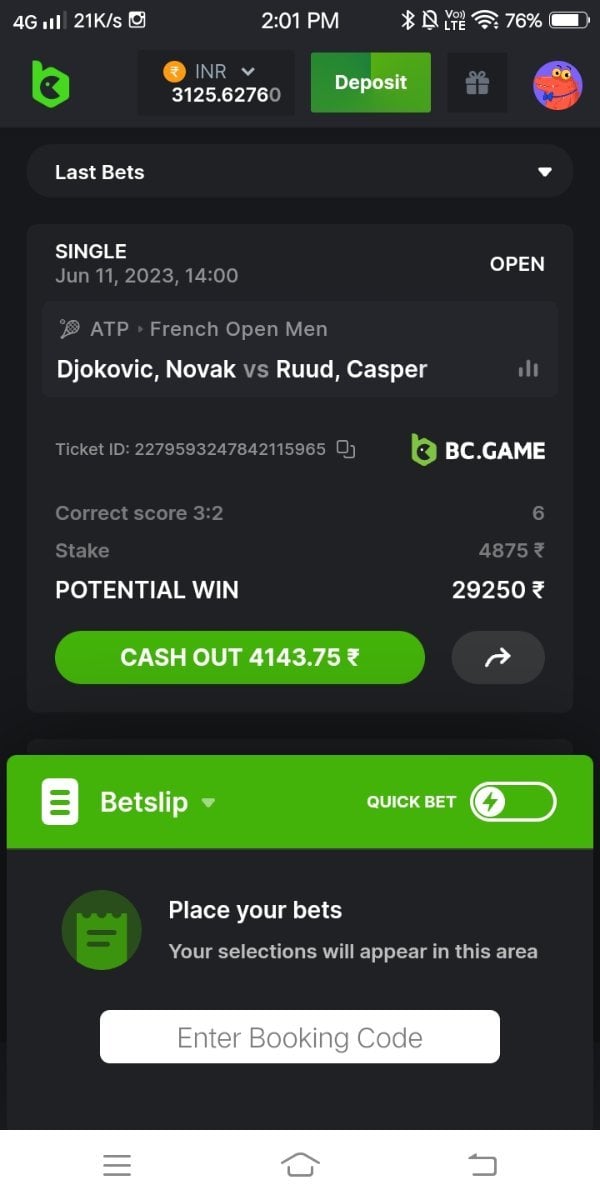Open the profile avatar
This screenshot has height=1200, width=600.
point(557,84)
